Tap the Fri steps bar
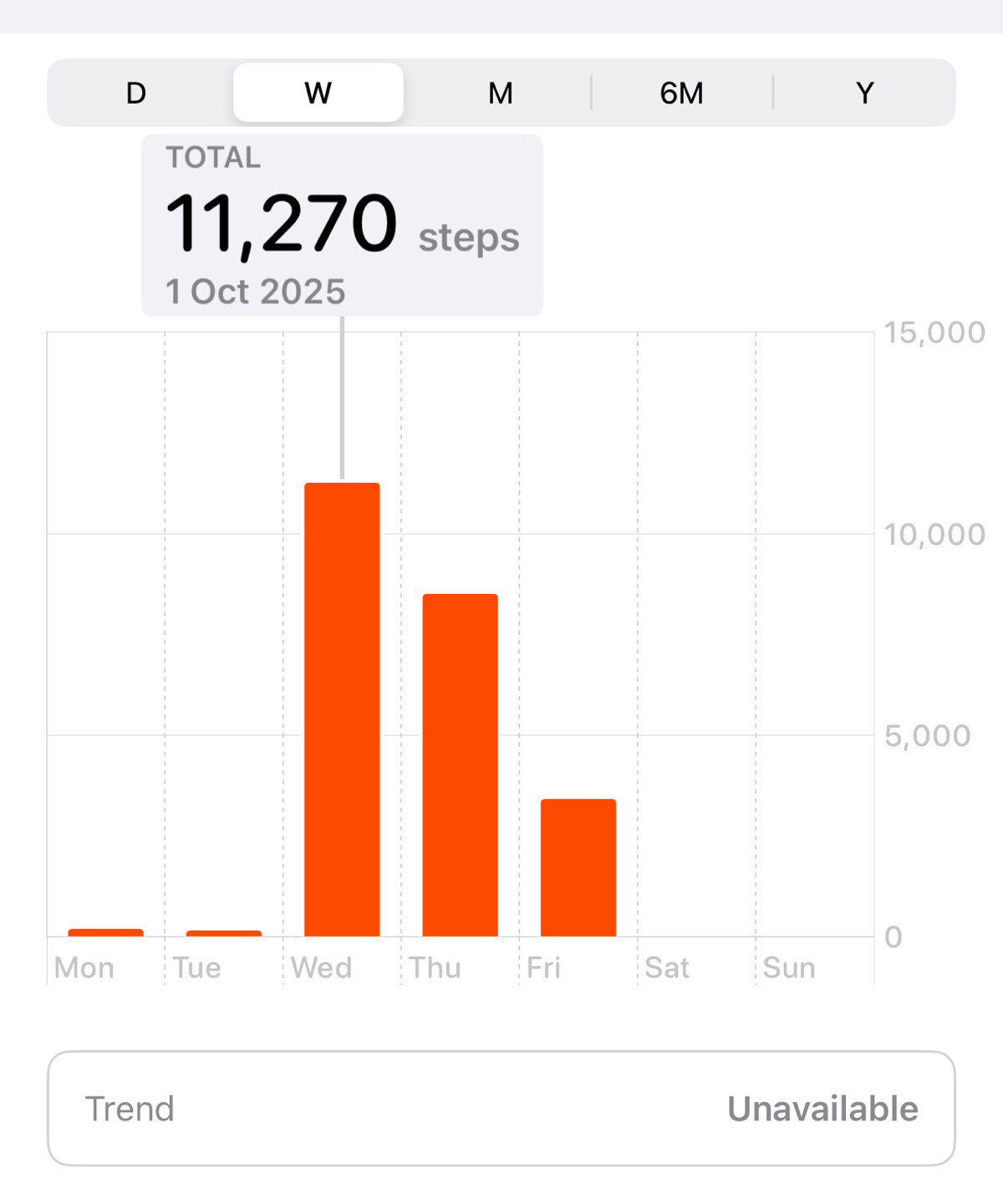Screen dimensions: 1003x1204 tap(578, 867)
